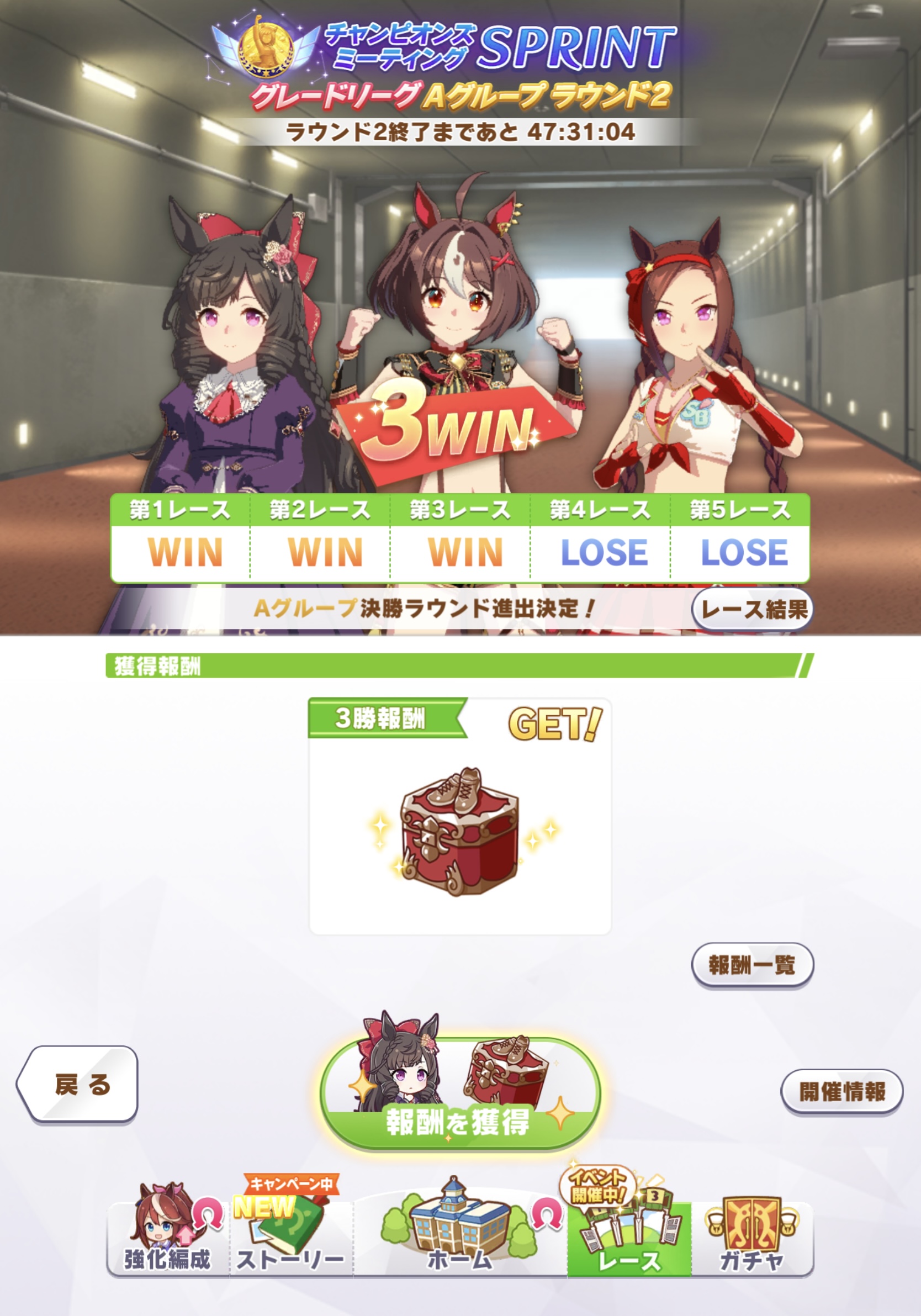Viewport: 921px width, 1316px height.
Task: Open the 報酬一覧 reward list
Action: click(752, 965)
